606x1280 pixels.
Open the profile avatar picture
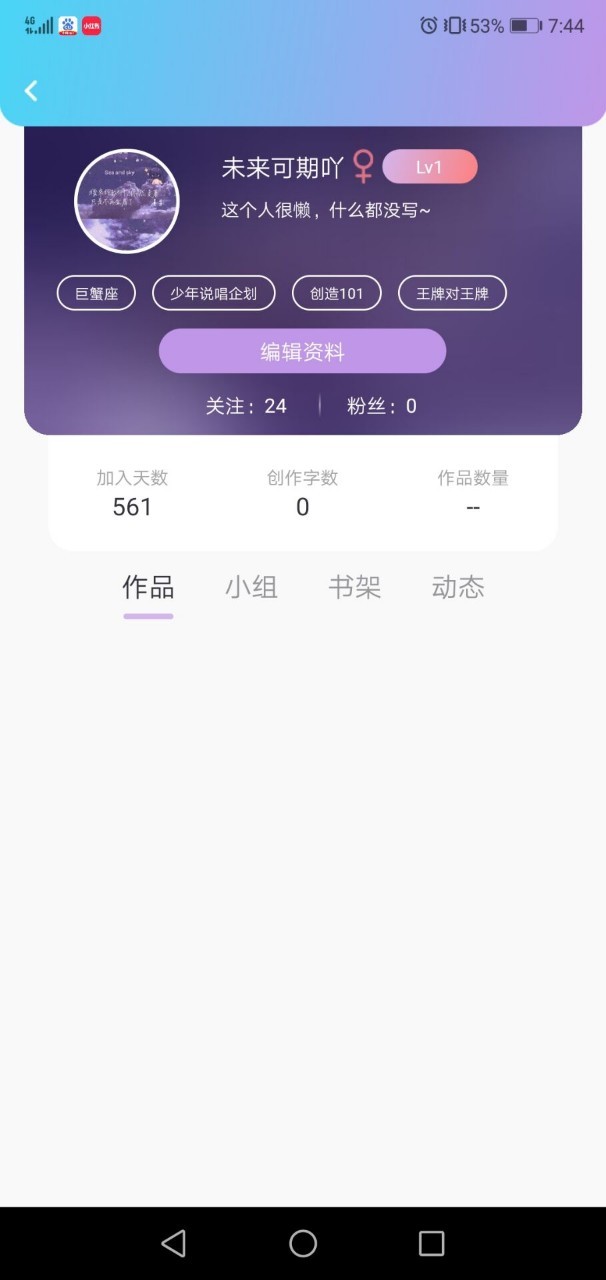(x=127, y=201)
